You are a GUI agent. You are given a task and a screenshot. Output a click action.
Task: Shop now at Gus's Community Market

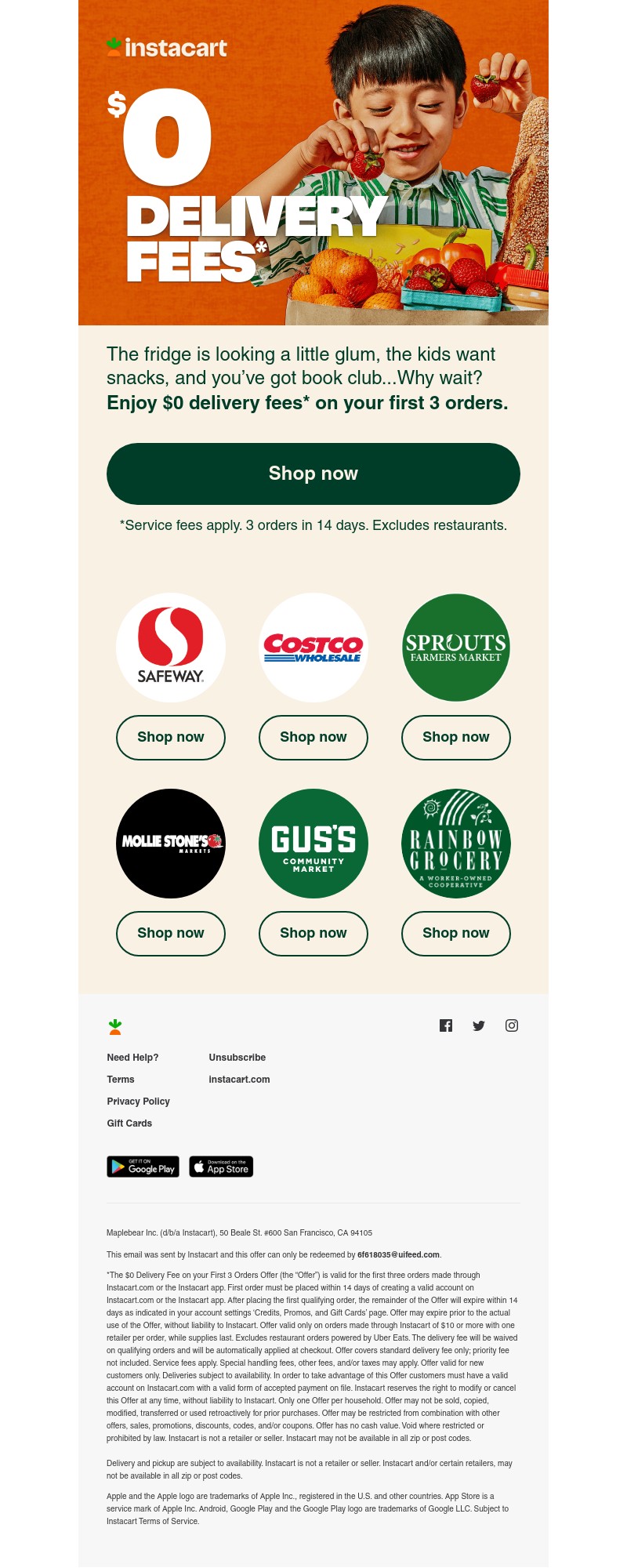pos(313,933)
